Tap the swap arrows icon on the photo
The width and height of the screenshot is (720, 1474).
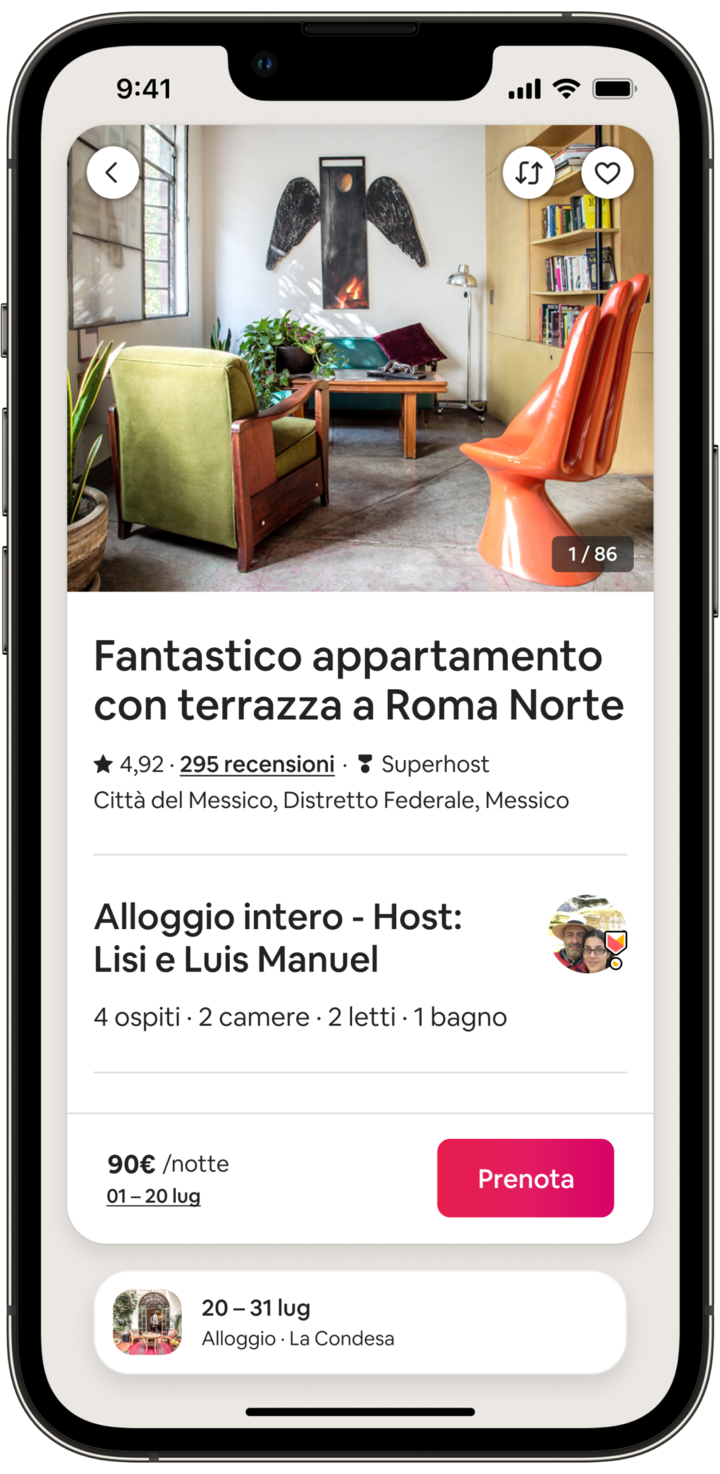pos(528,173)
